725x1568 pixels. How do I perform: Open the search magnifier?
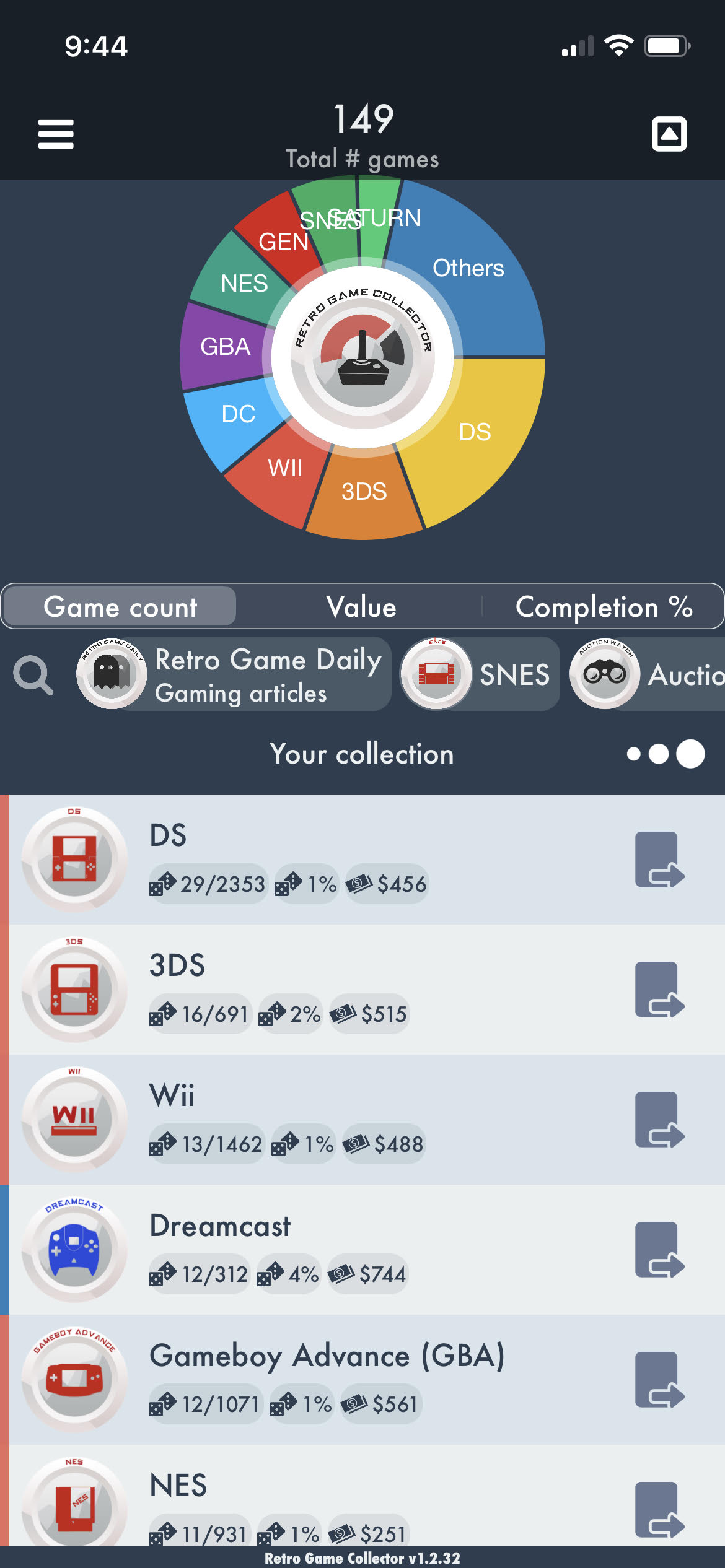click(33, 674)
